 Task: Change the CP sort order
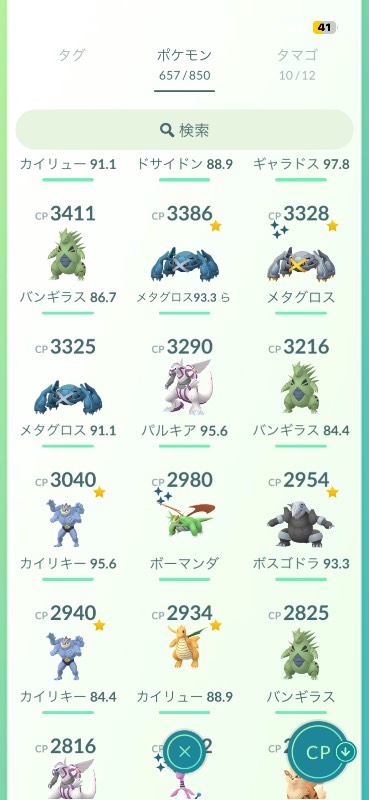click(x=323, y=753)
